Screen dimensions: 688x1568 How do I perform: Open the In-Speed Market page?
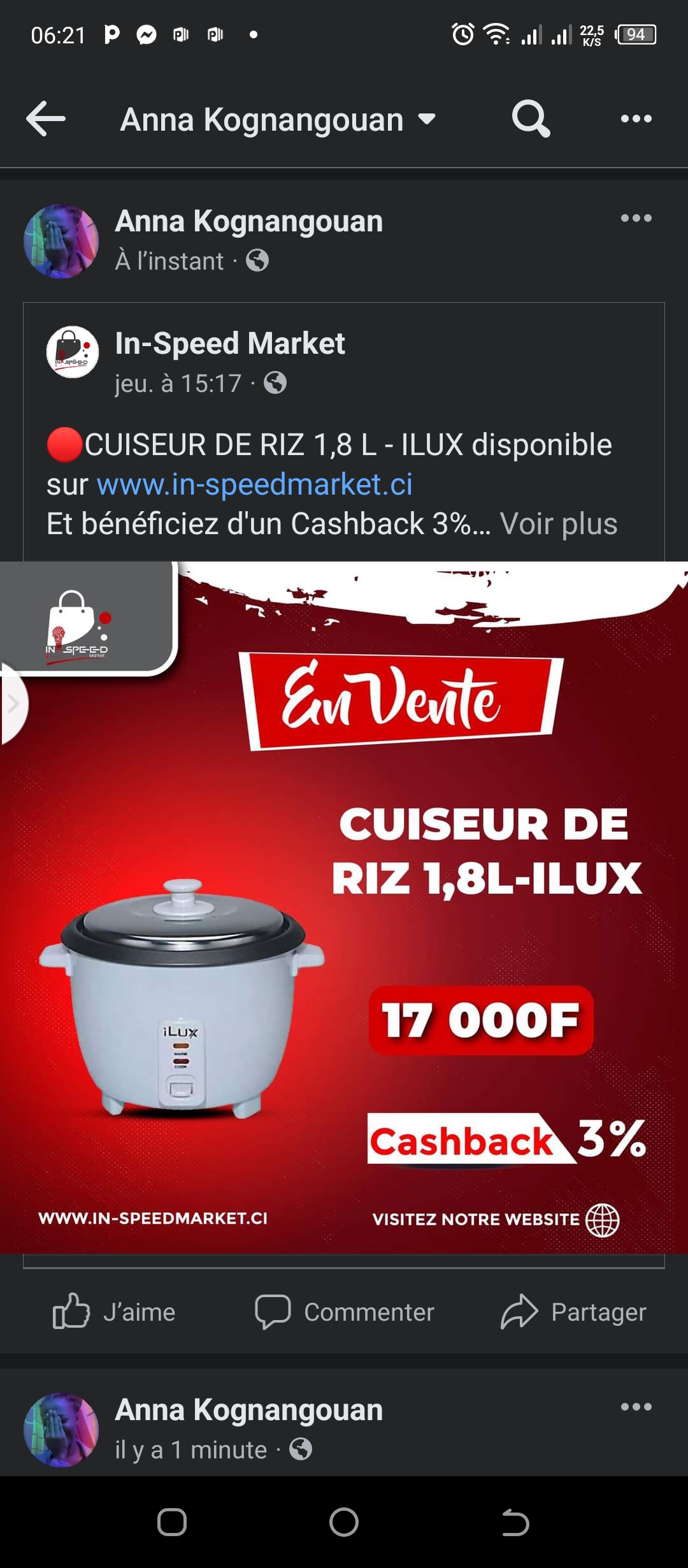pyautogui.click(x=230, y=344)
